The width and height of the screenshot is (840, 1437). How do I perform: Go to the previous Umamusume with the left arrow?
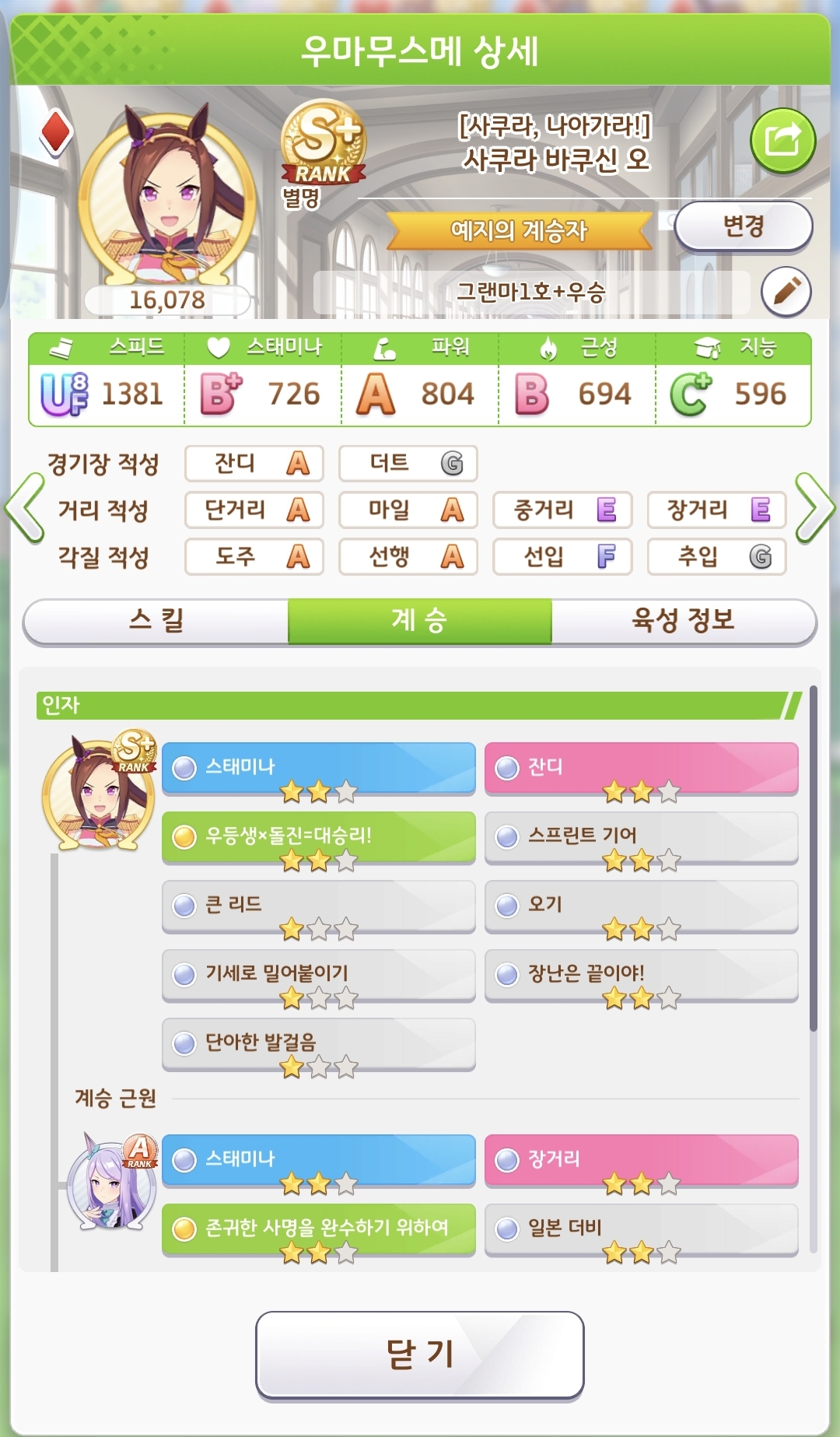click(25, 509)
